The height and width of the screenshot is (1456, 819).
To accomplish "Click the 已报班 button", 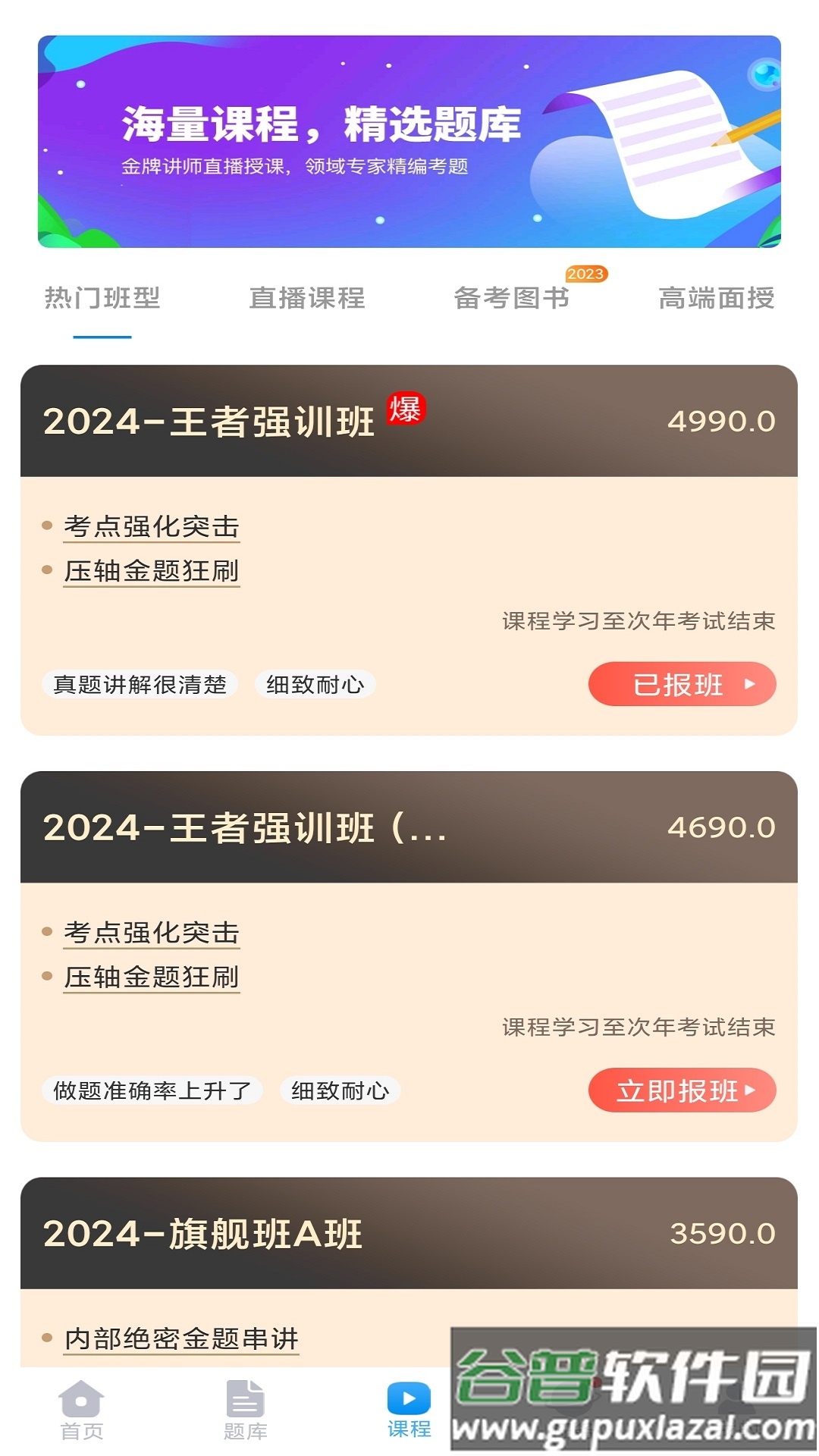I will 681,684.
